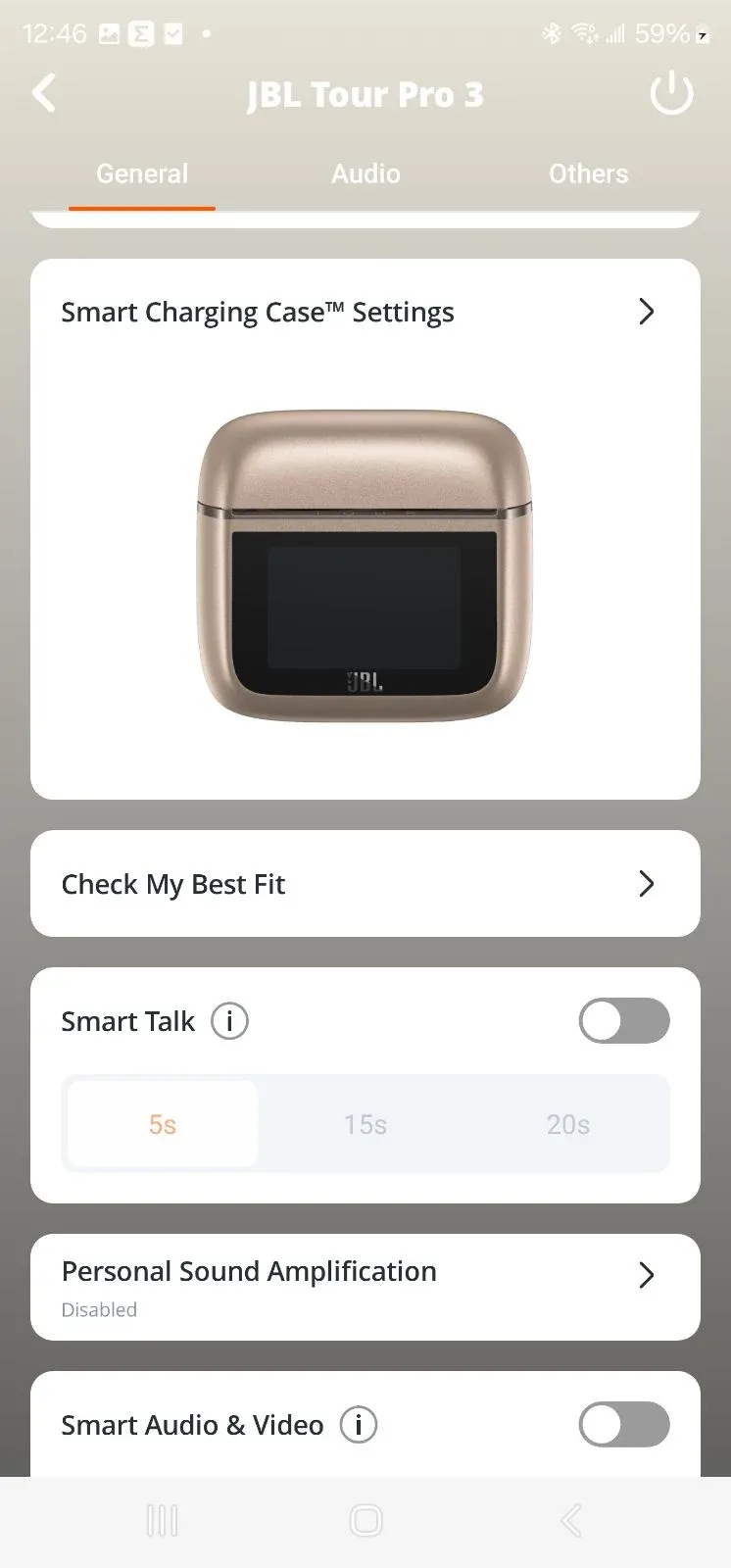Switch to the Others tab
Image resolution: width=731 pixels, height=1568 pixels.
[588, 173]
